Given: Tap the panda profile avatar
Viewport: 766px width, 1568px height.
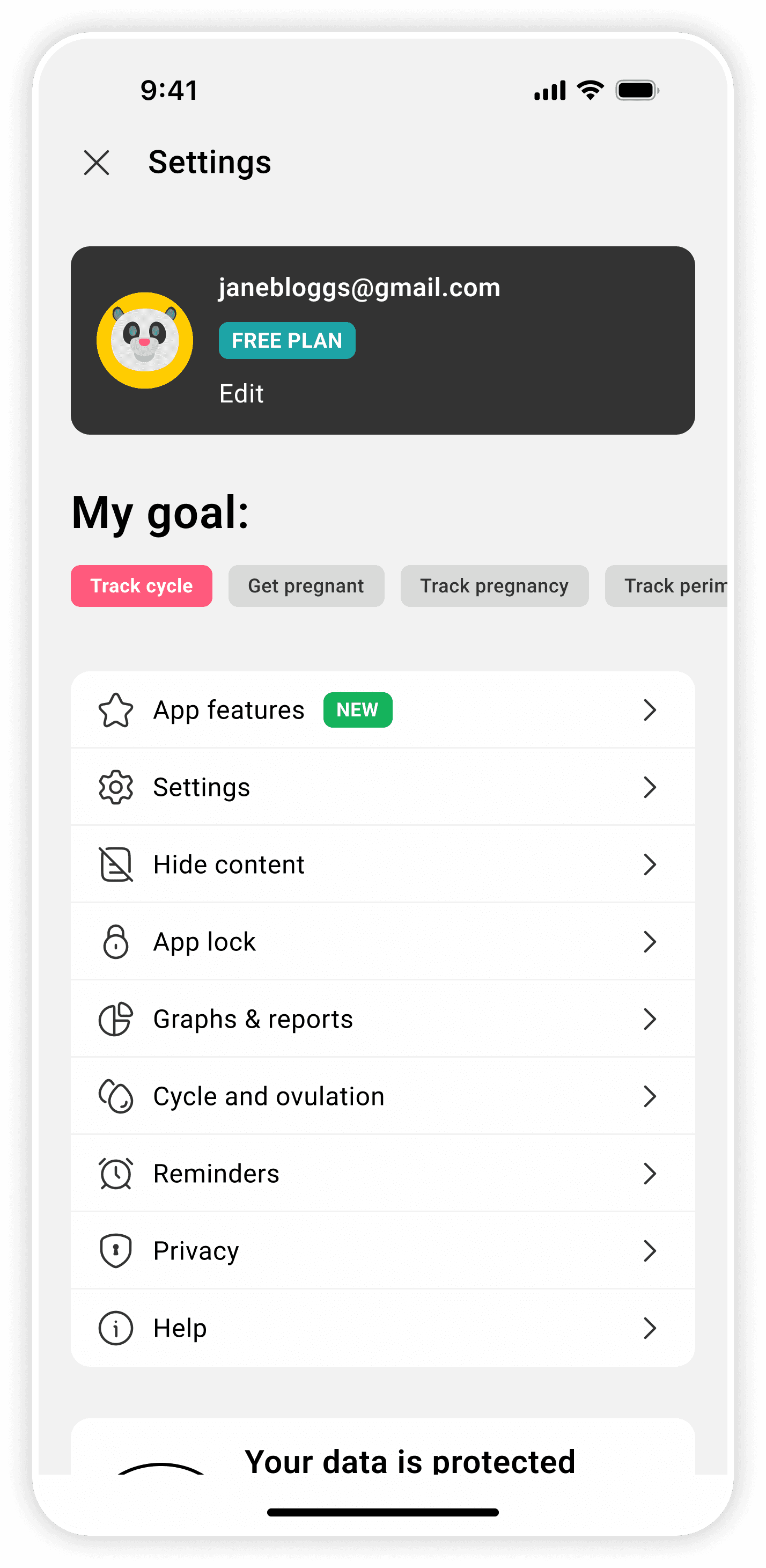Looking at the screenshot, I should coord(145,340).
